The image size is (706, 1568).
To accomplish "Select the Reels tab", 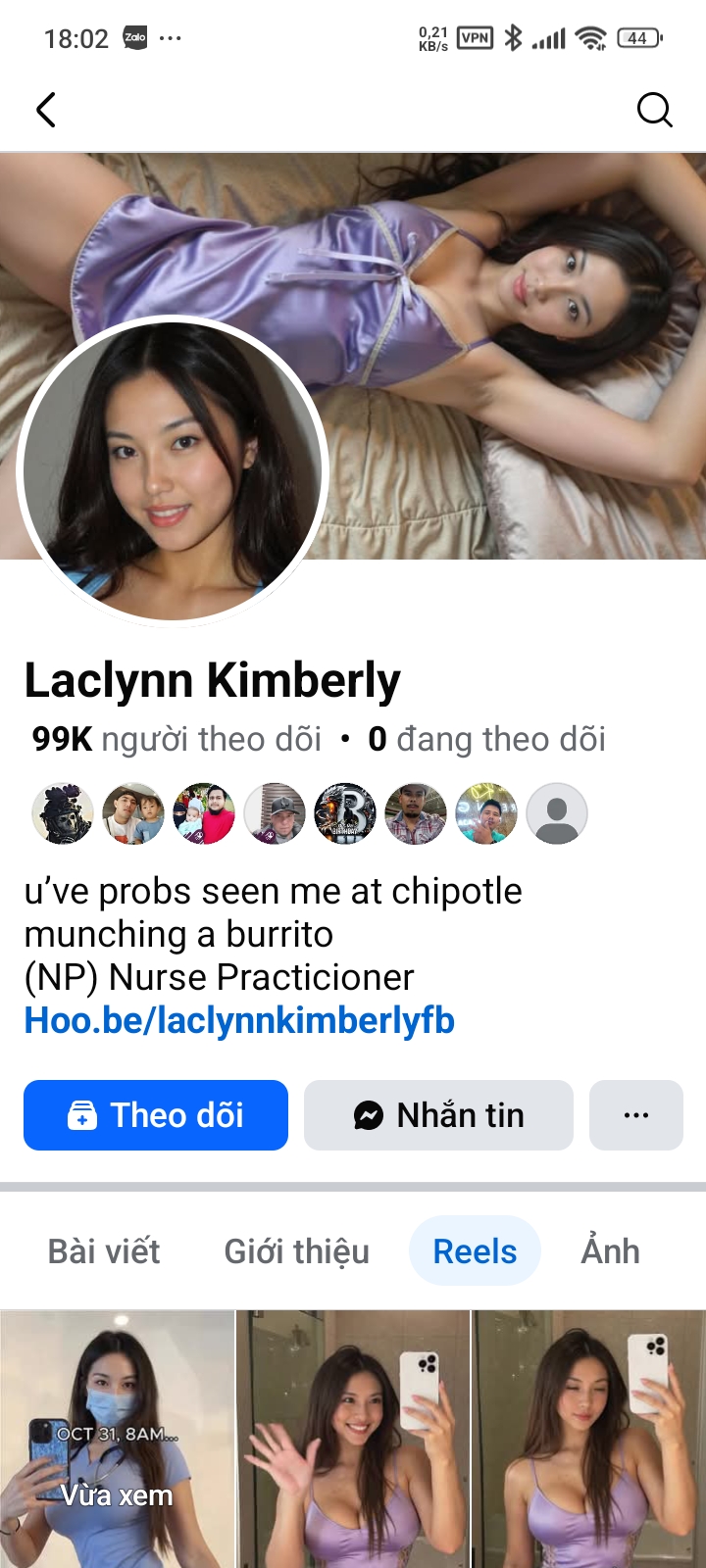I will point(475,1251).
